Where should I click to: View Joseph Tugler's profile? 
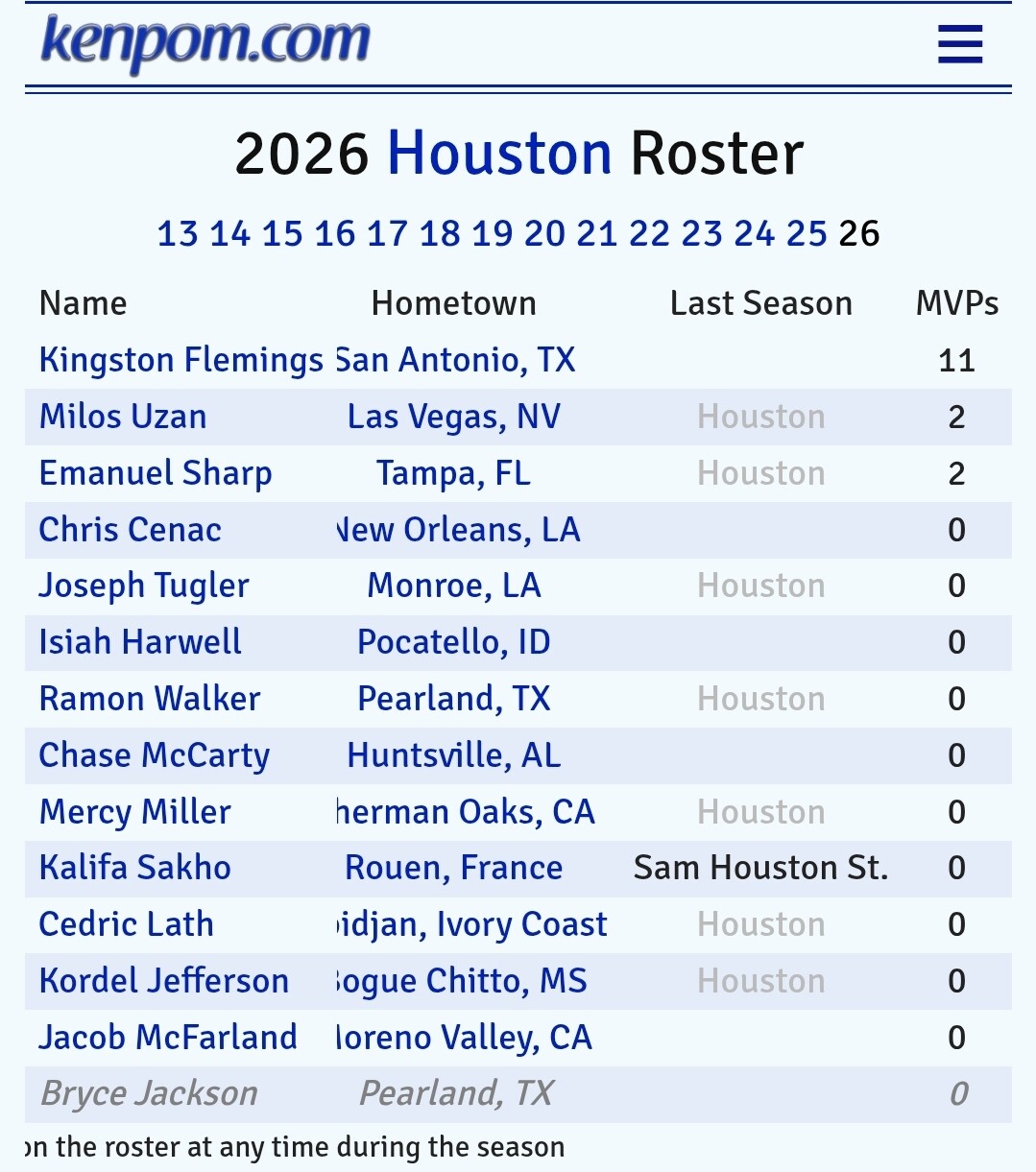pyautogui.click(x=144, y=586)
